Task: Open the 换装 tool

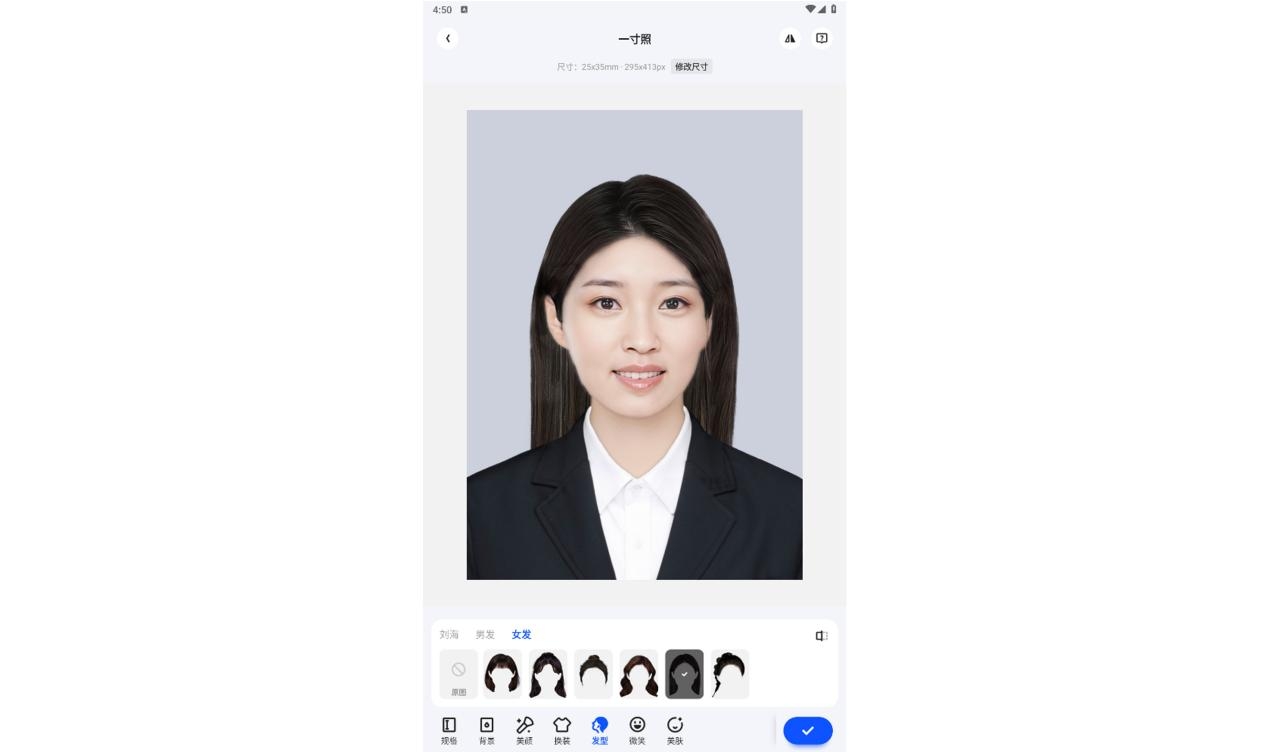Action: [x=562, y=730]
